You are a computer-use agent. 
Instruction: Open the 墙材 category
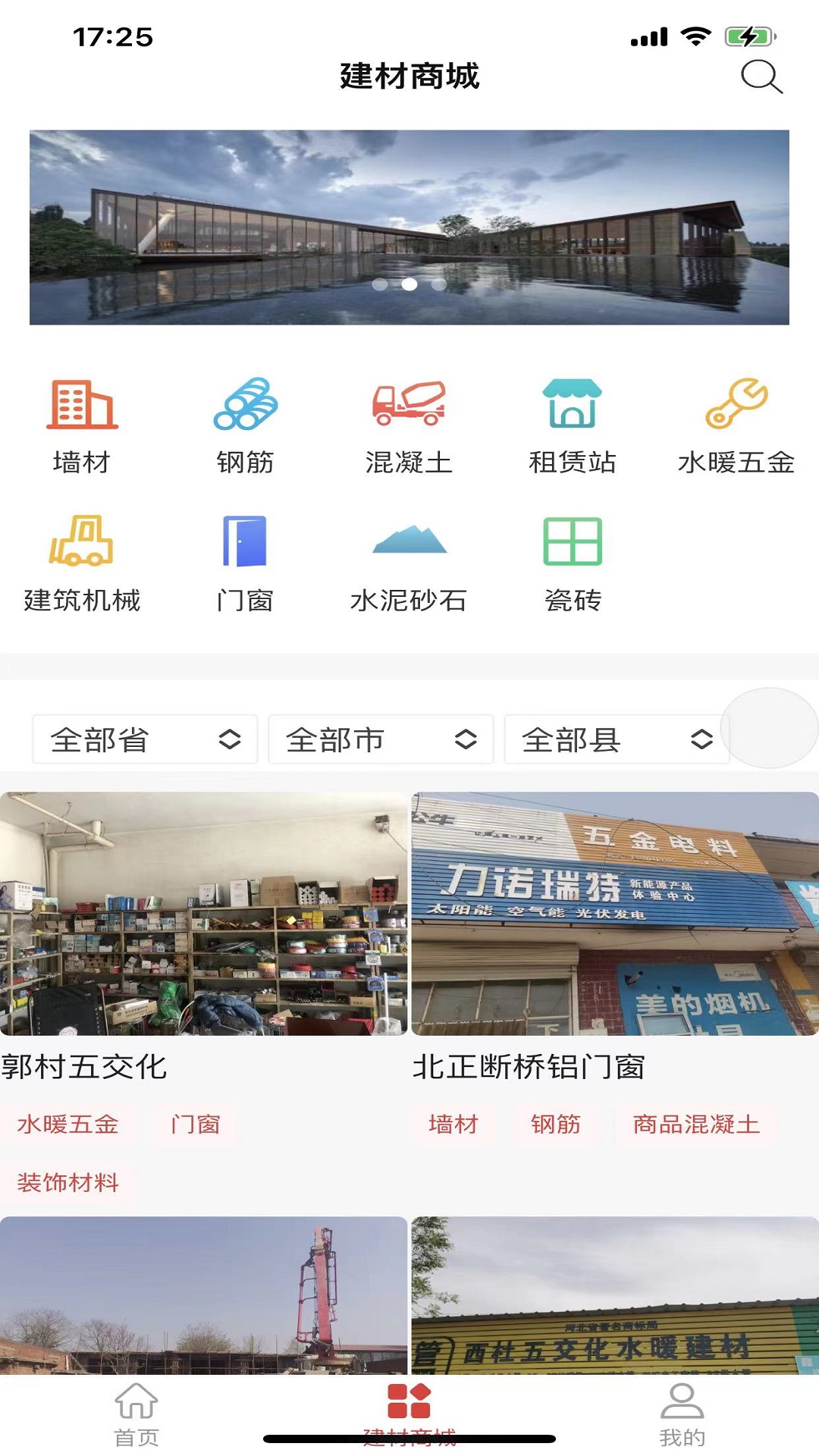(82, 425)
